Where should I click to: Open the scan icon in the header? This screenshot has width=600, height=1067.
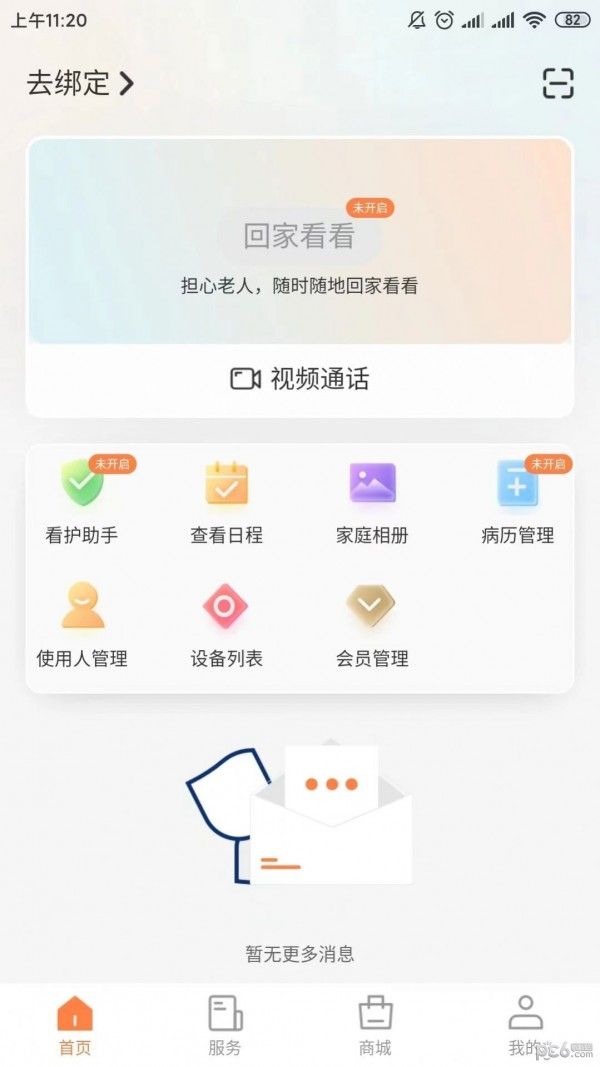(x=558, y=83)
